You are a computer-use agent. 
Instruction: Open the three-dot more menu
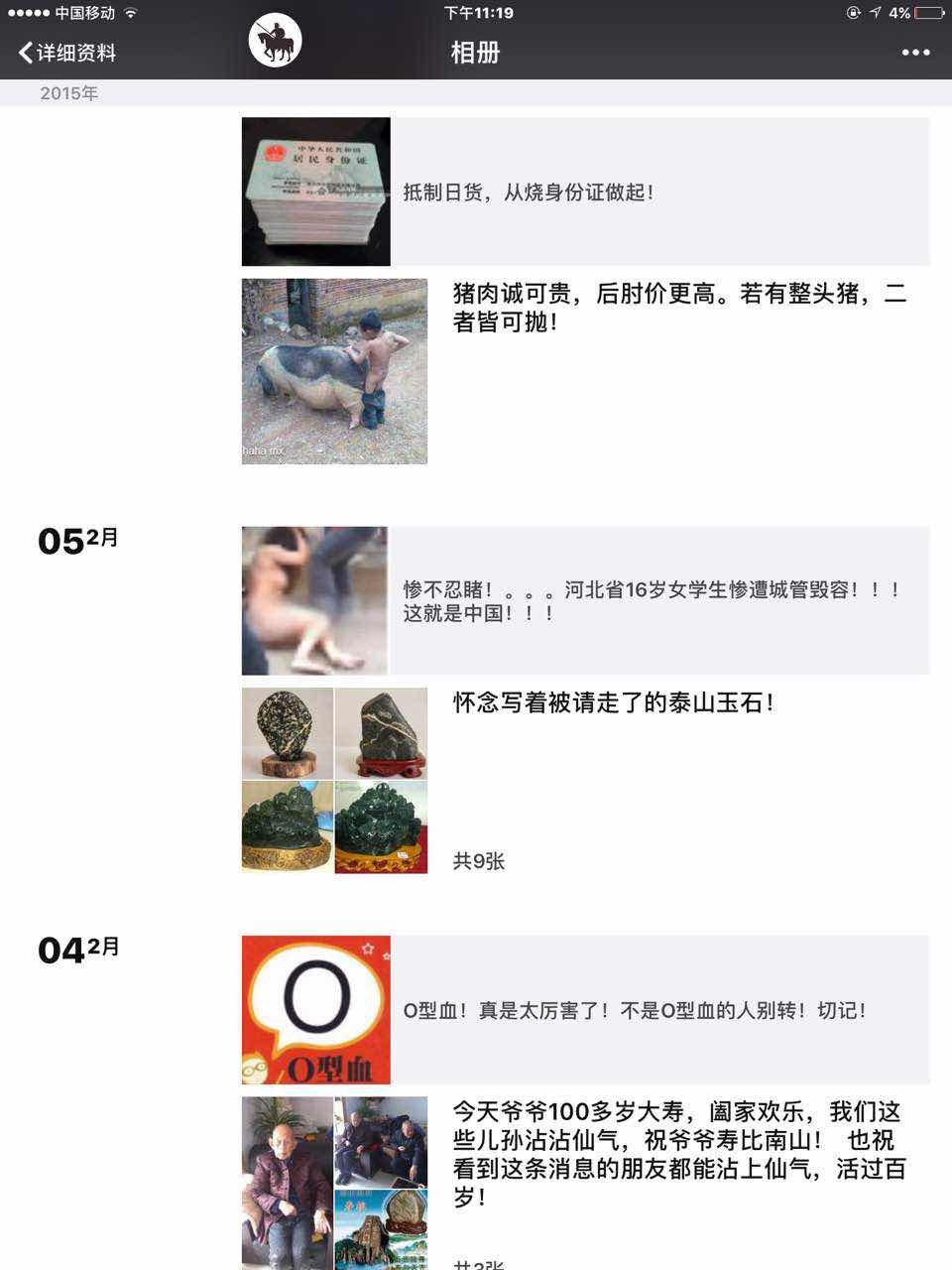pos(914,53)
